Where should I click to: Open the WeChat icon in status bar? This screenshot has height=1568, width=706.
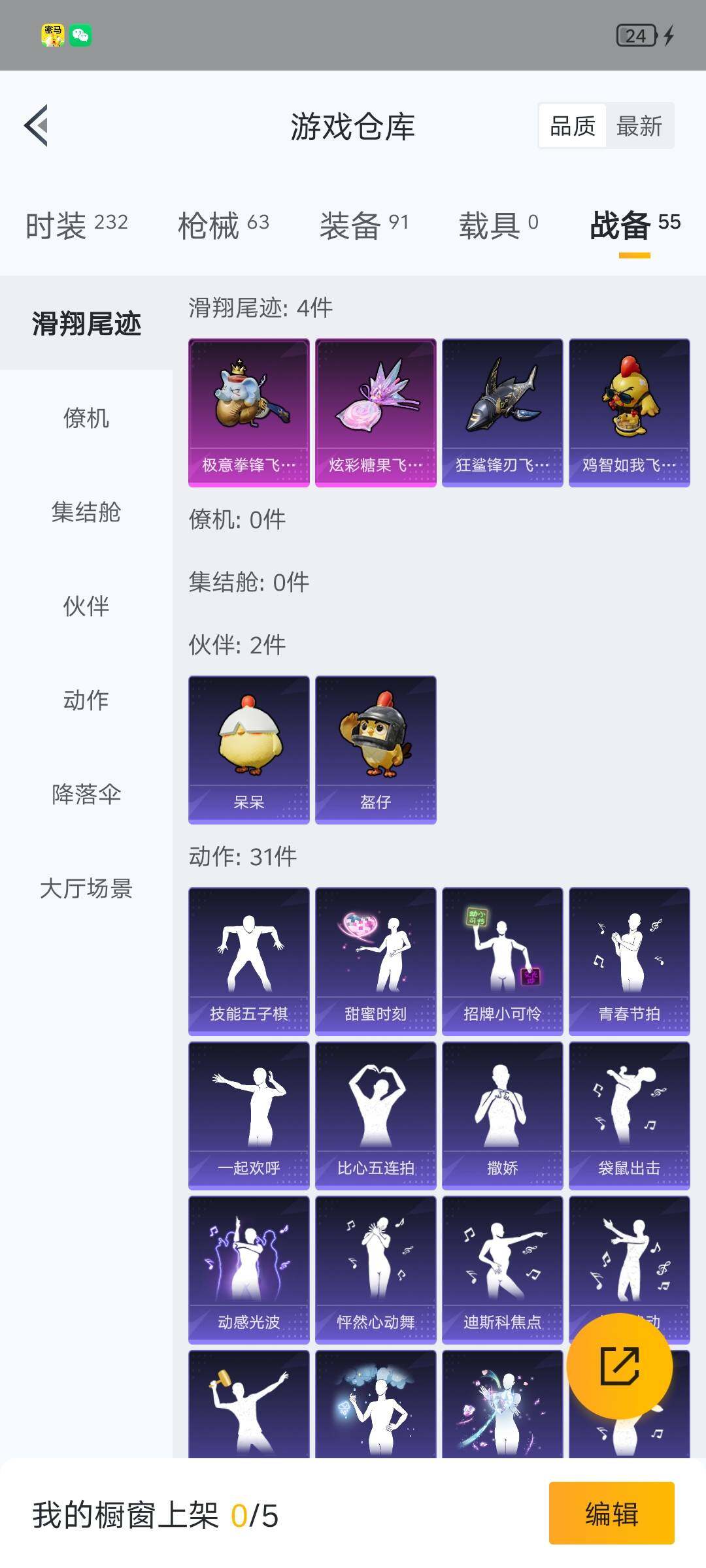coord(82,36)
